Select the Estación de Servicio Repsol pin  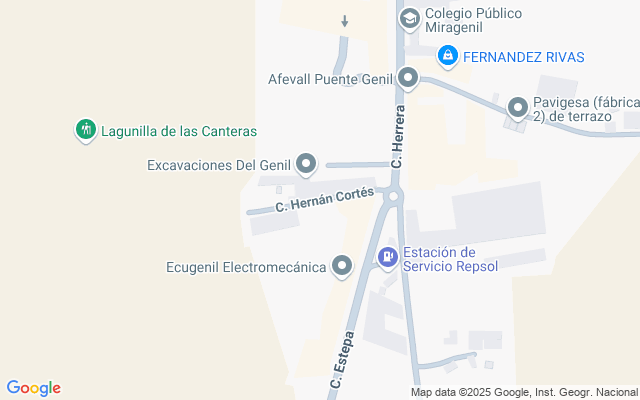[x=387, y=258]
